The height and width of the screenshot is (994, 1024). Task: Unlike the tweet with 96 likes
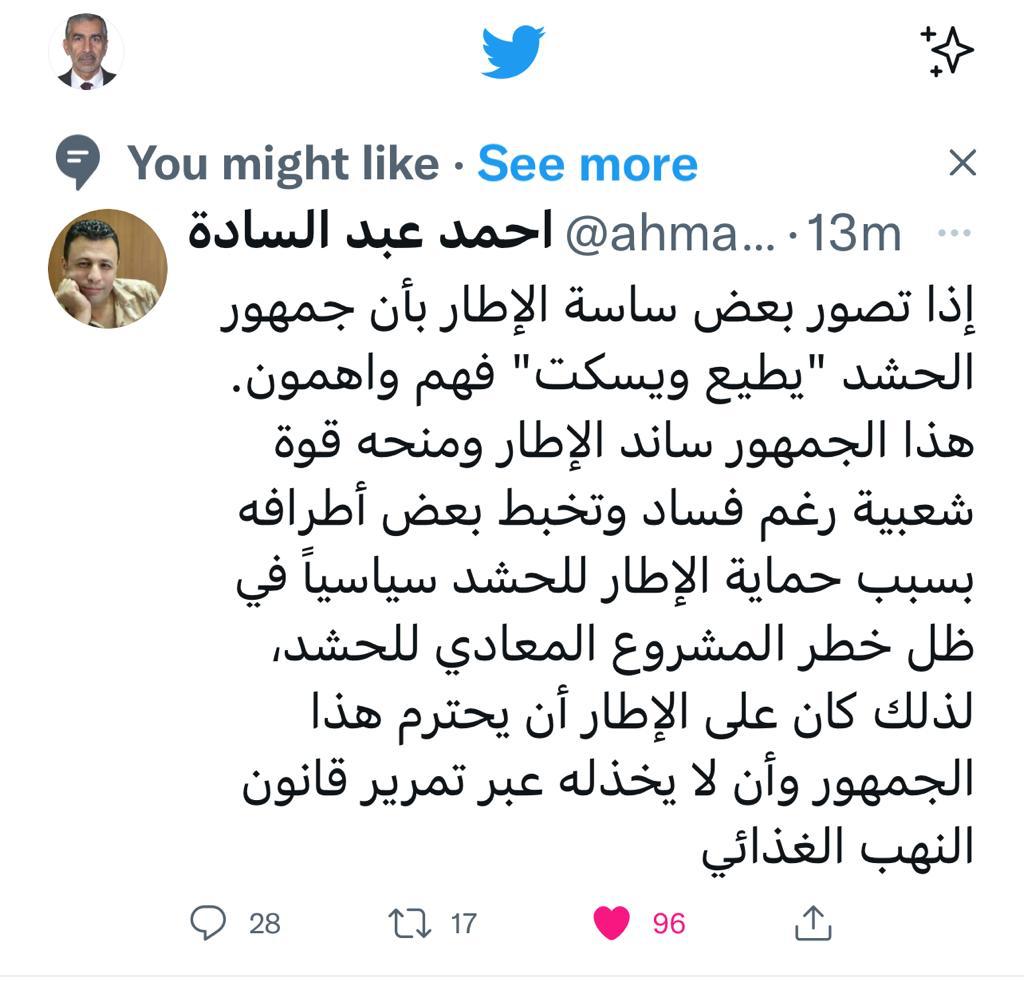pyautogui.click(x=611, y=922)
